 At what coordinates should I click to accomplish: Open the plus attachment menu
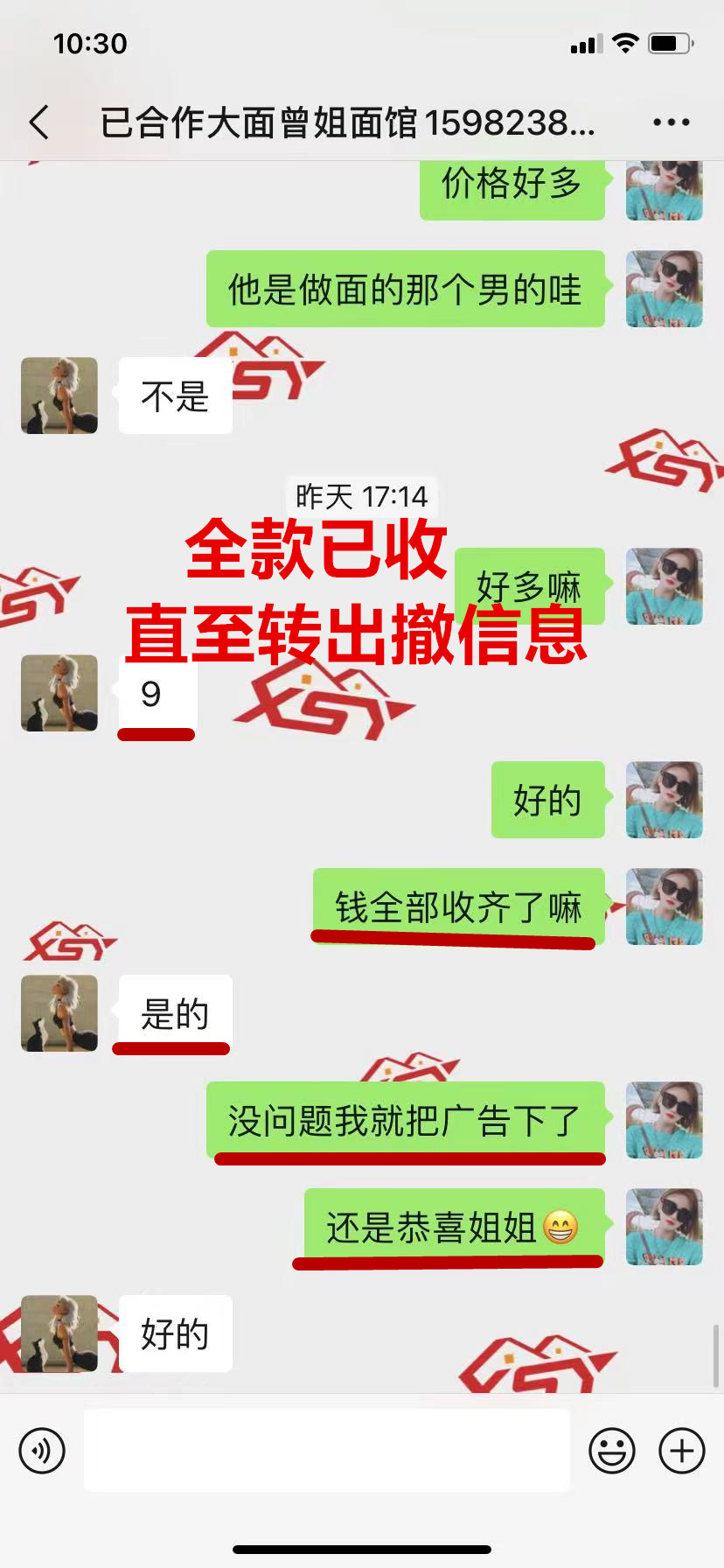pos(681,1451)
